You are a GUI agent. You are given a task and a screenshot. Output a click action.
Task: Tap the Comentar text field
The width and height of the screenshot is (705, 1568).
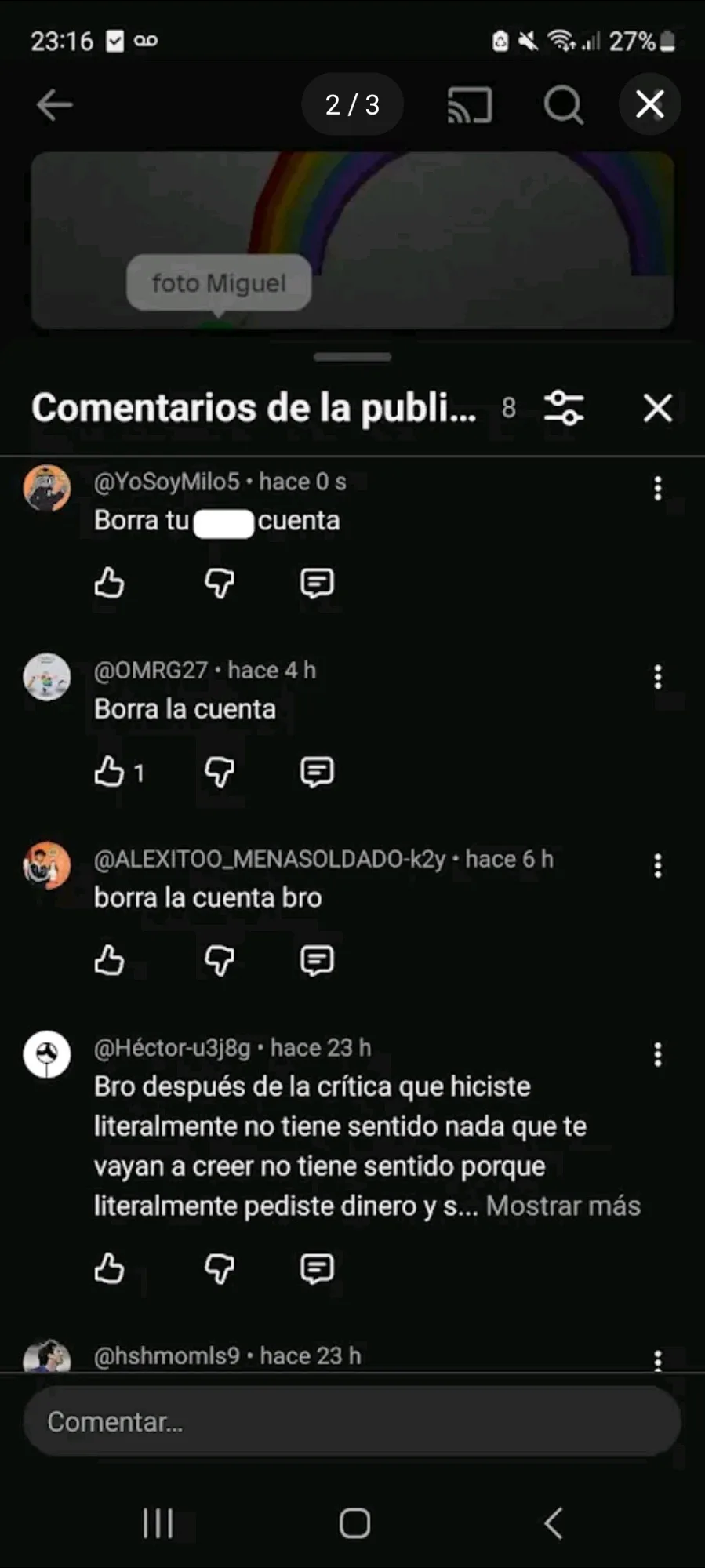click(352, 1421)
